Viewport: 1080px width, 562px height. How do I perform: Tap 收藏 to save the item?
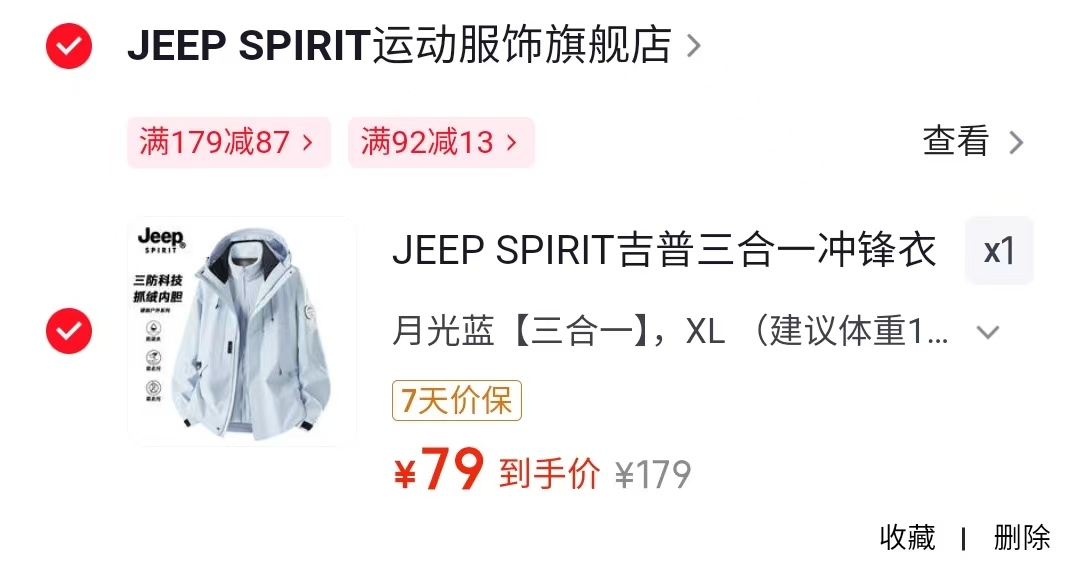[x=907, y=537]
